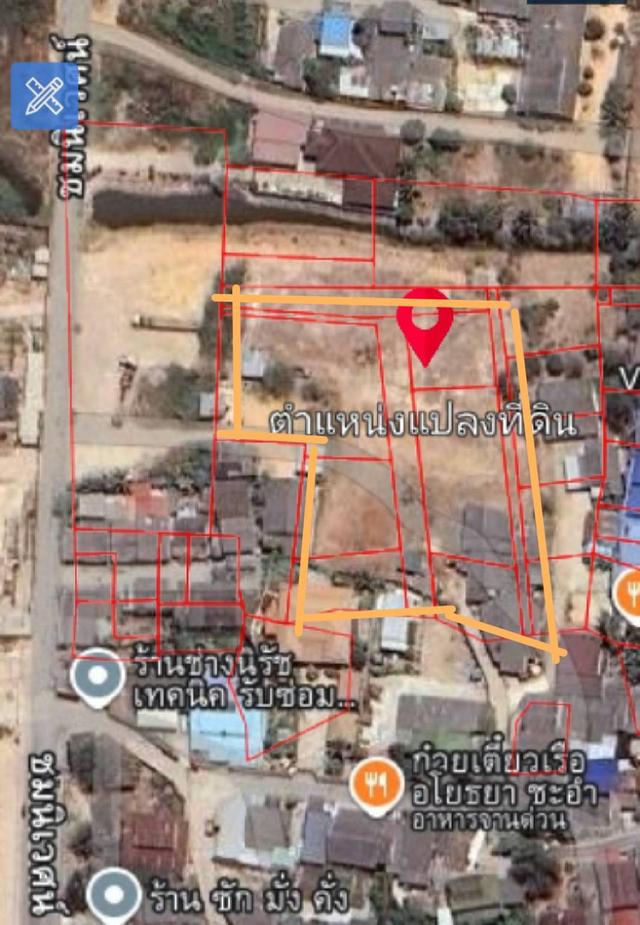This screenshot has width=640, height=925.
Task: Select the ก๋วยเตี๋ยวเรือ อโยธยา restaurant marker
Action: click(x=377, y=787)
